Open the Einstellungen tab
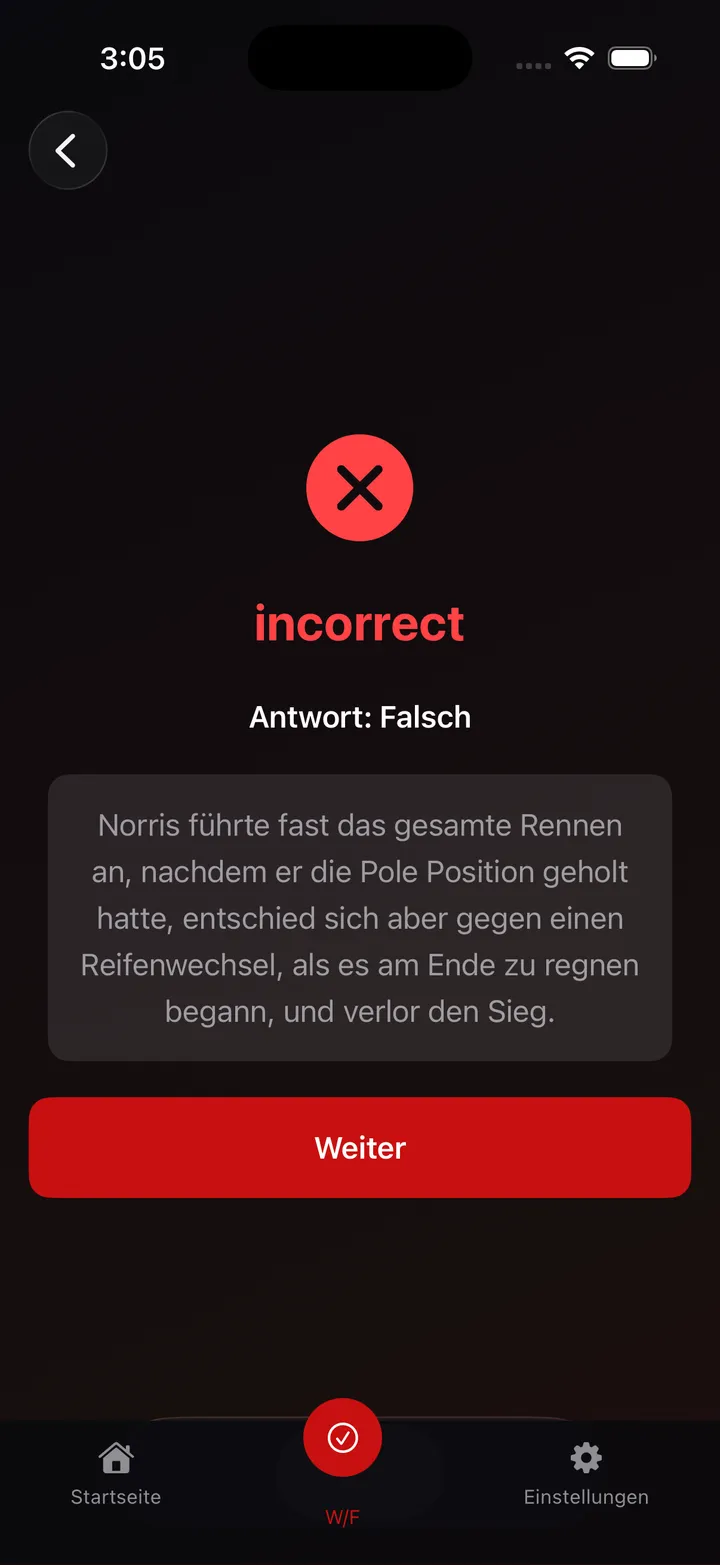The image size is (720, 1565). click(x=586, y=1474)
